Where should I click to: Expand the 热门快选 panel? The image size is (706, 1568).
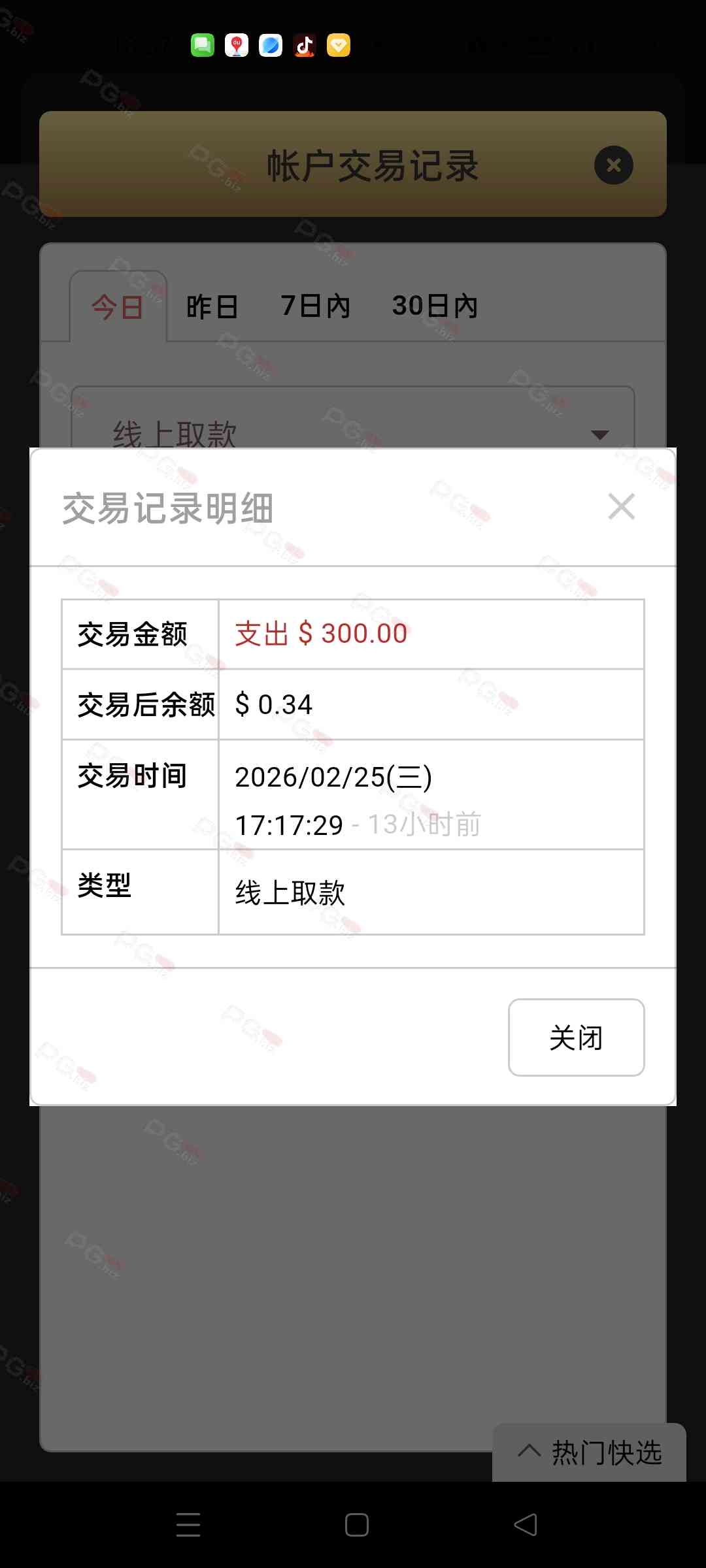click(x=590, y=1453)
